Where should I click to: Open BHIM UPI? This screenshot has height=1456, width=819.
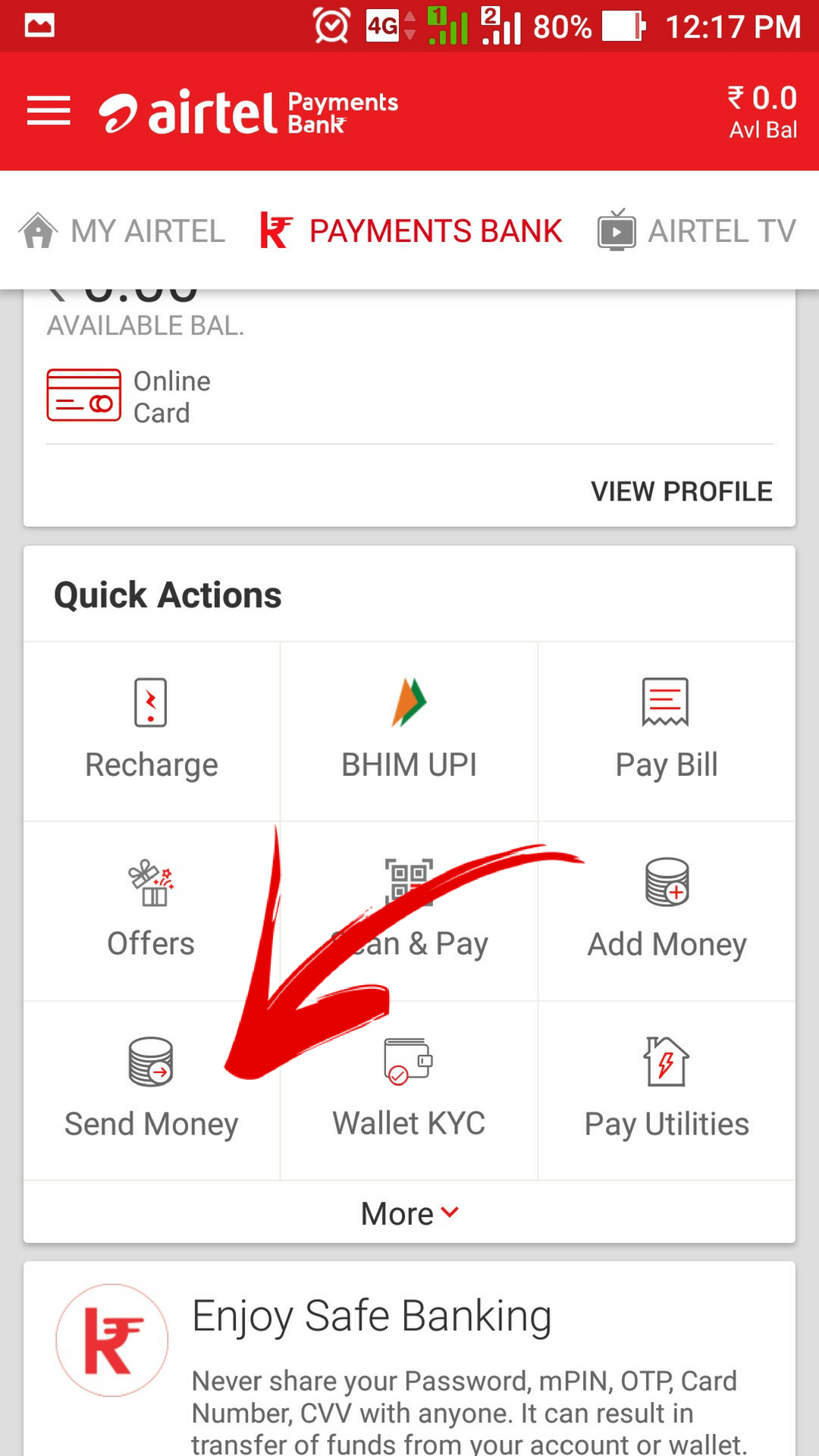click(x=409, y=730)
